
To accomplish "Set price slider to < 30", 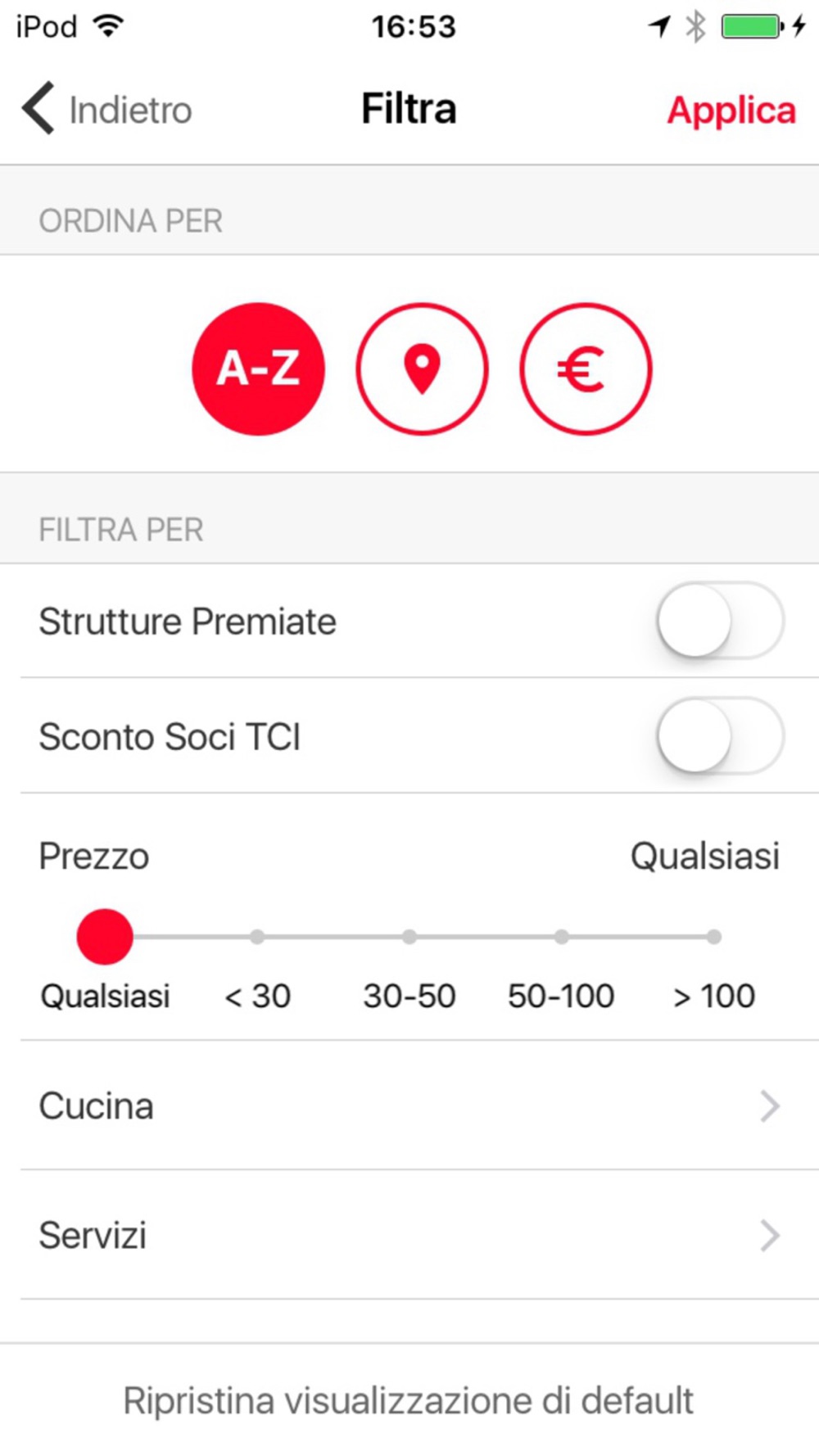I will pos(257,937).
